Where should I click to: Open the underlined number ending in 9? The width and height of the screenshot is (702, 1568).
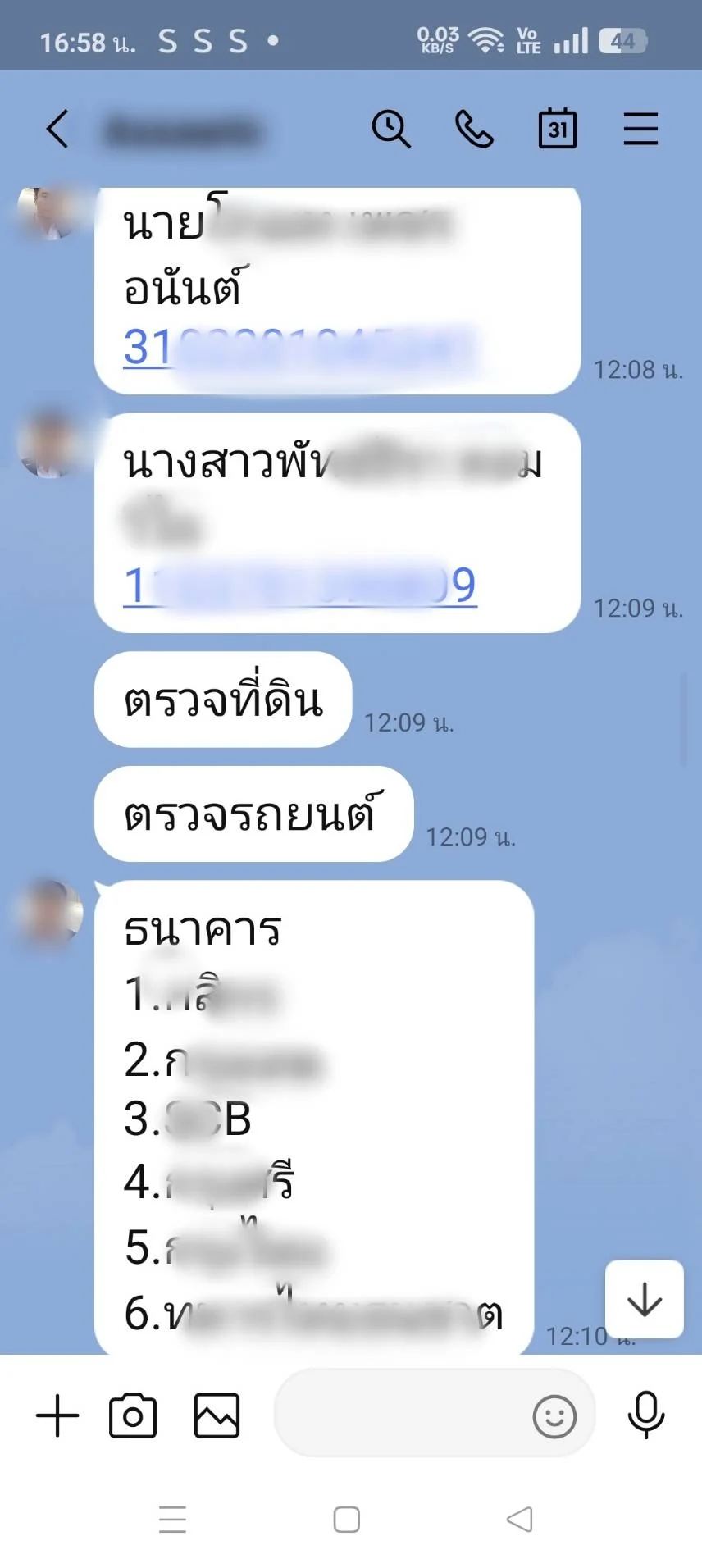coord(299,586)
